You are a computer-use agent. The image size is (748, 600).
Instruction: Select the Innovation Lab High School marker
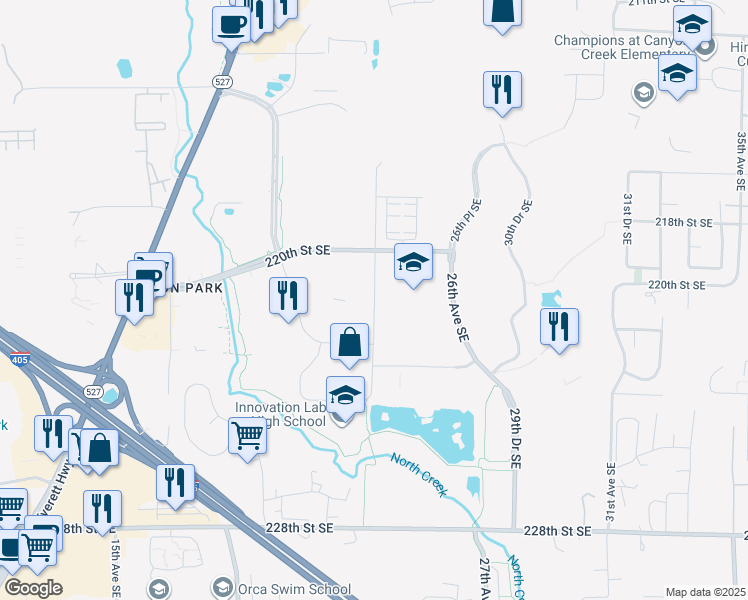(x=346, y=397)
